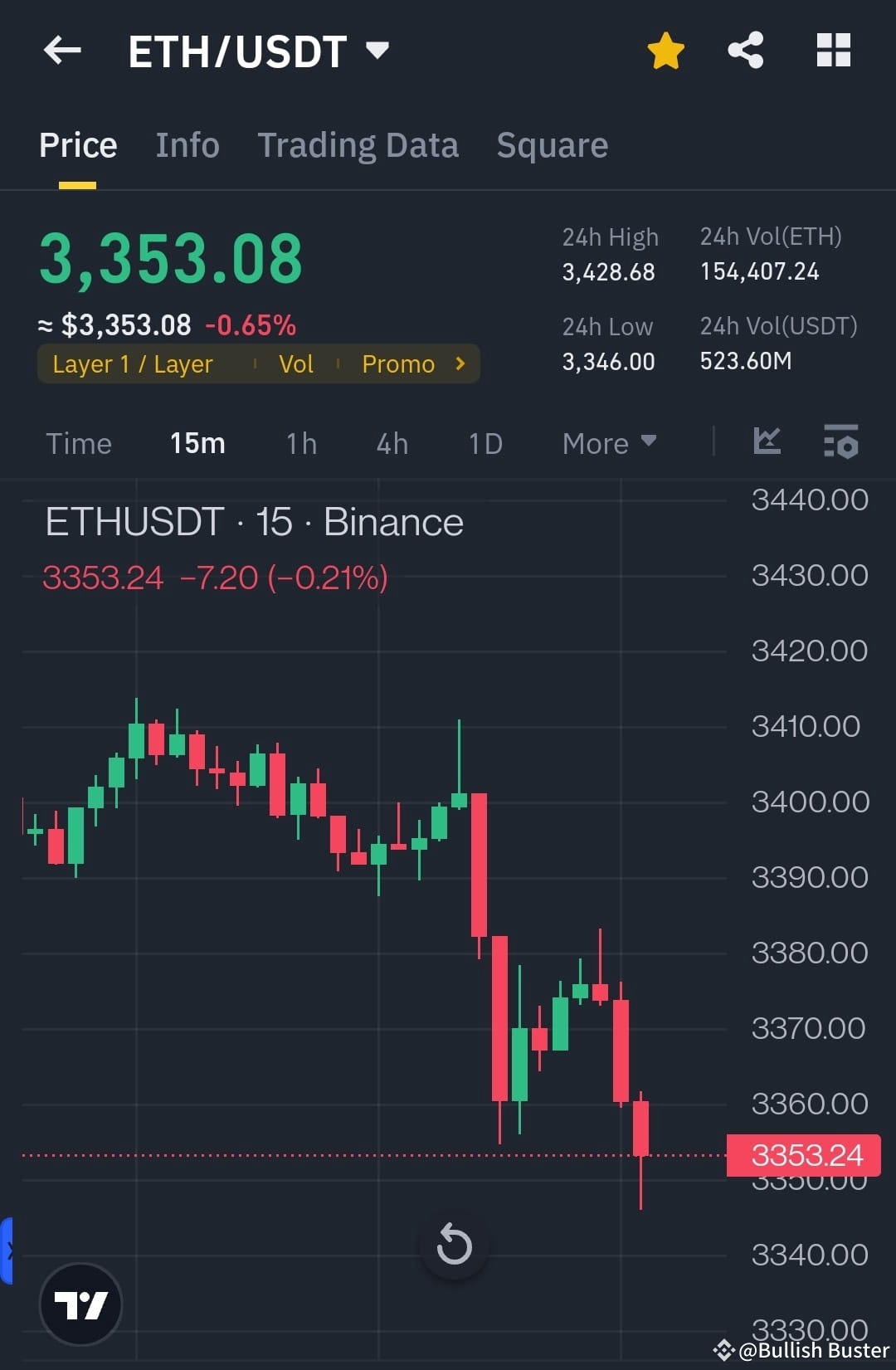
Task: Tap the Layer 1 / Layer category tag
Action: 132,363
